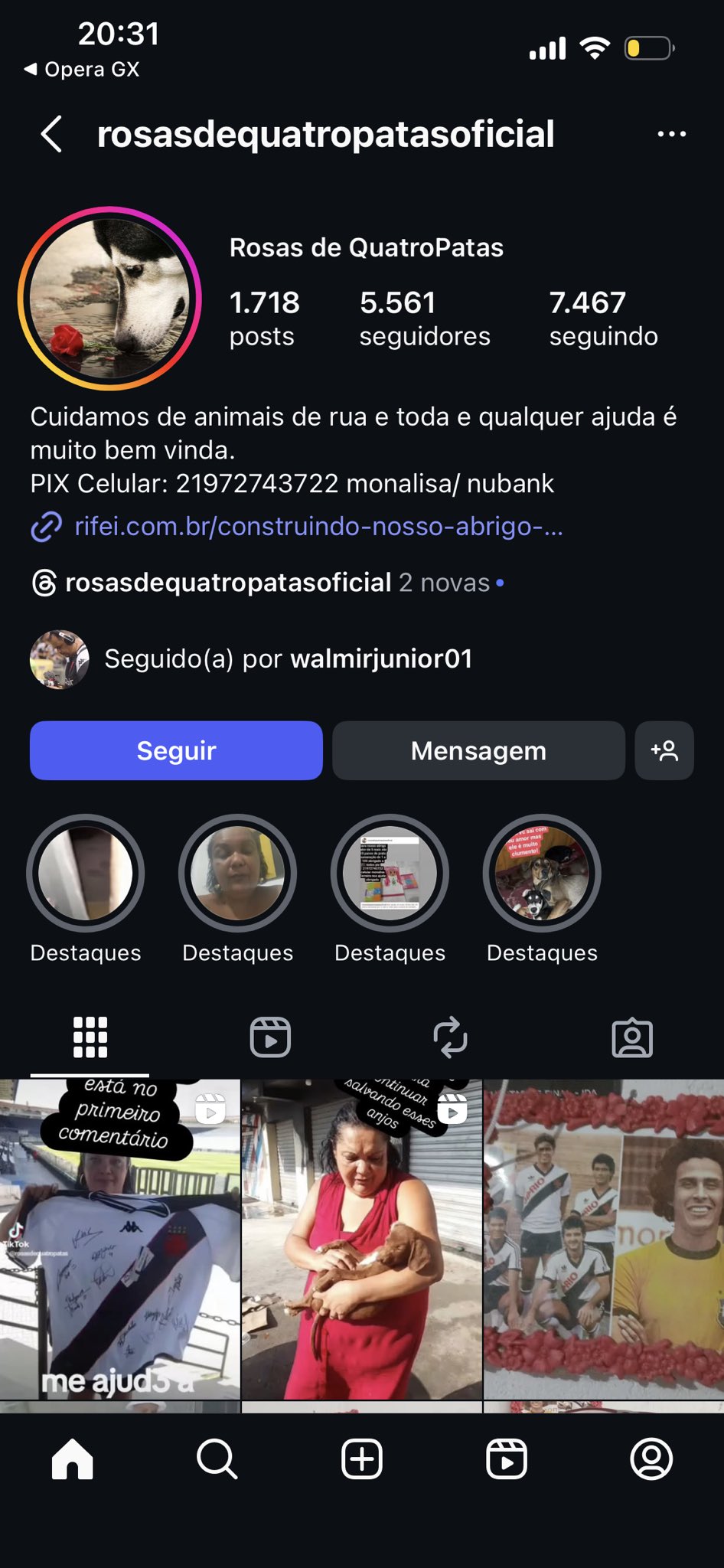Screen dimensions: 724x1568
Task: Open the post of woman holding puppy
Action: [x=362, y=1239]
